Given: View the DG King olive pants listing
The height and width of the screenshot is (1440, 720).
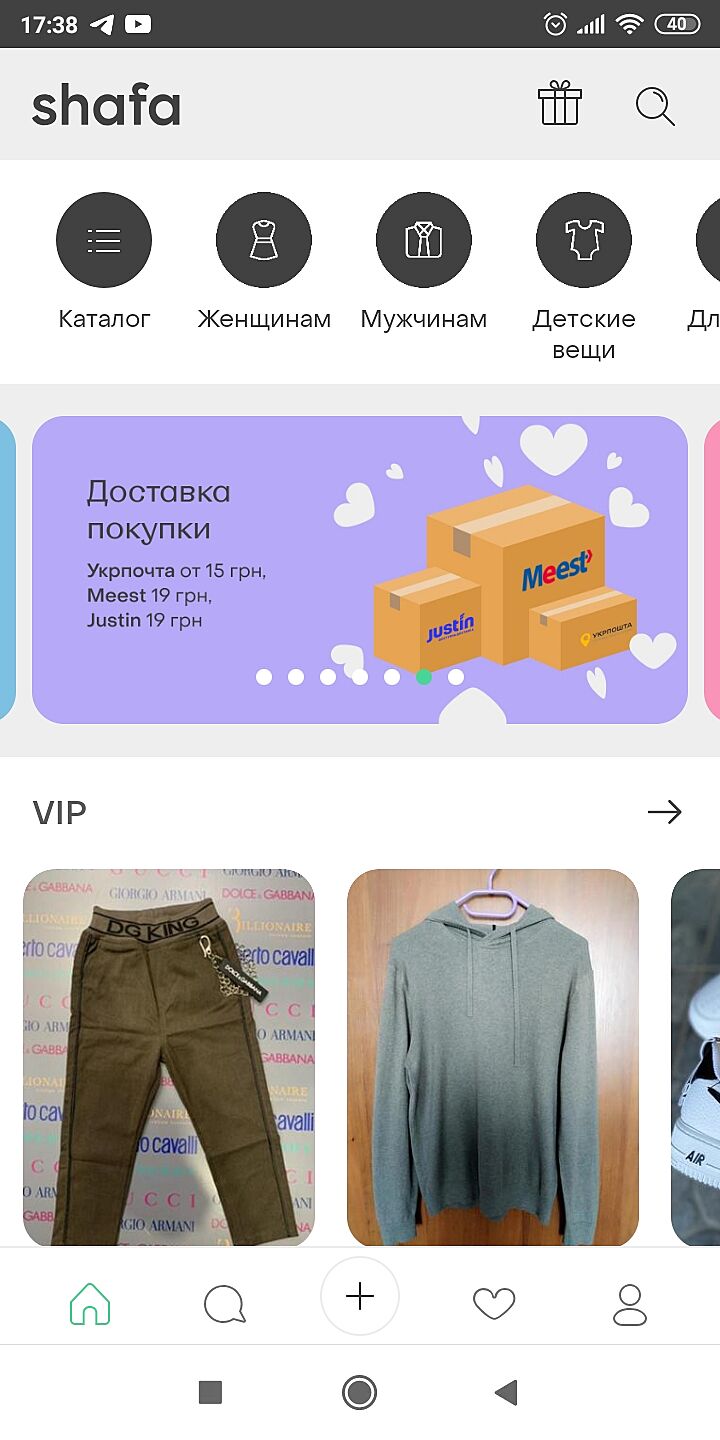Looking at the screenshot, I should coord(169,1056).
